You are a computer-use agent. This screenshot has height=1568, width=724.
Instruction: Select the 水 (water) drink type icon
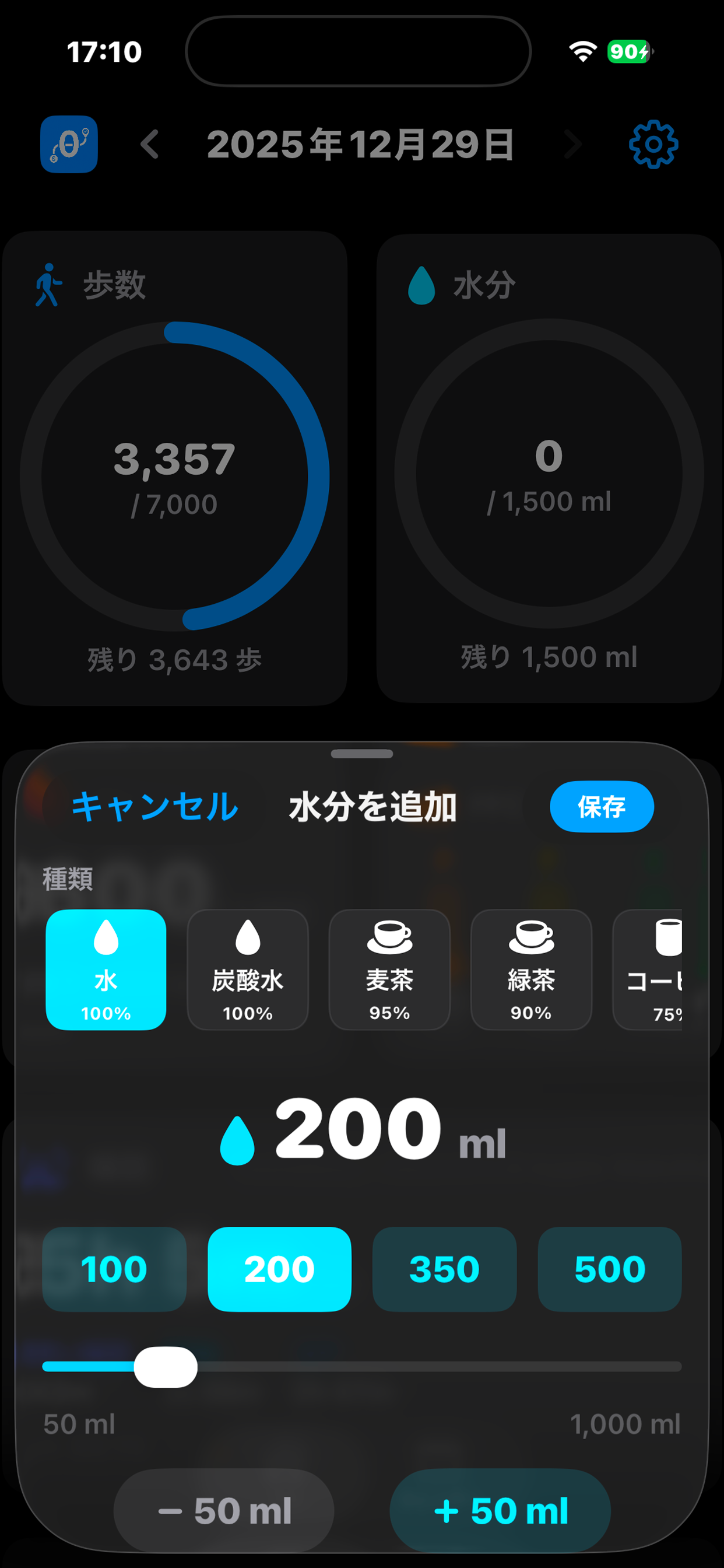[x=106, y=968]
